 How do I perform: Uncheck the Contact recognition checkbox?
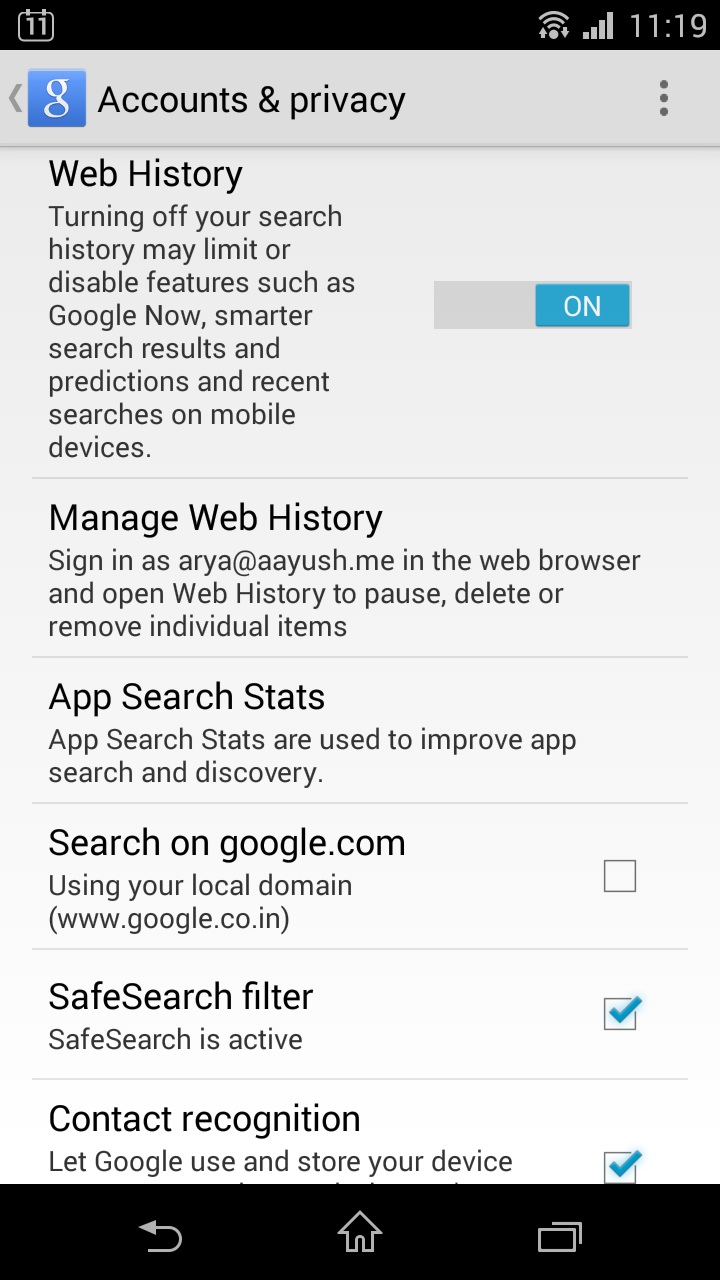pos(620,1165)
